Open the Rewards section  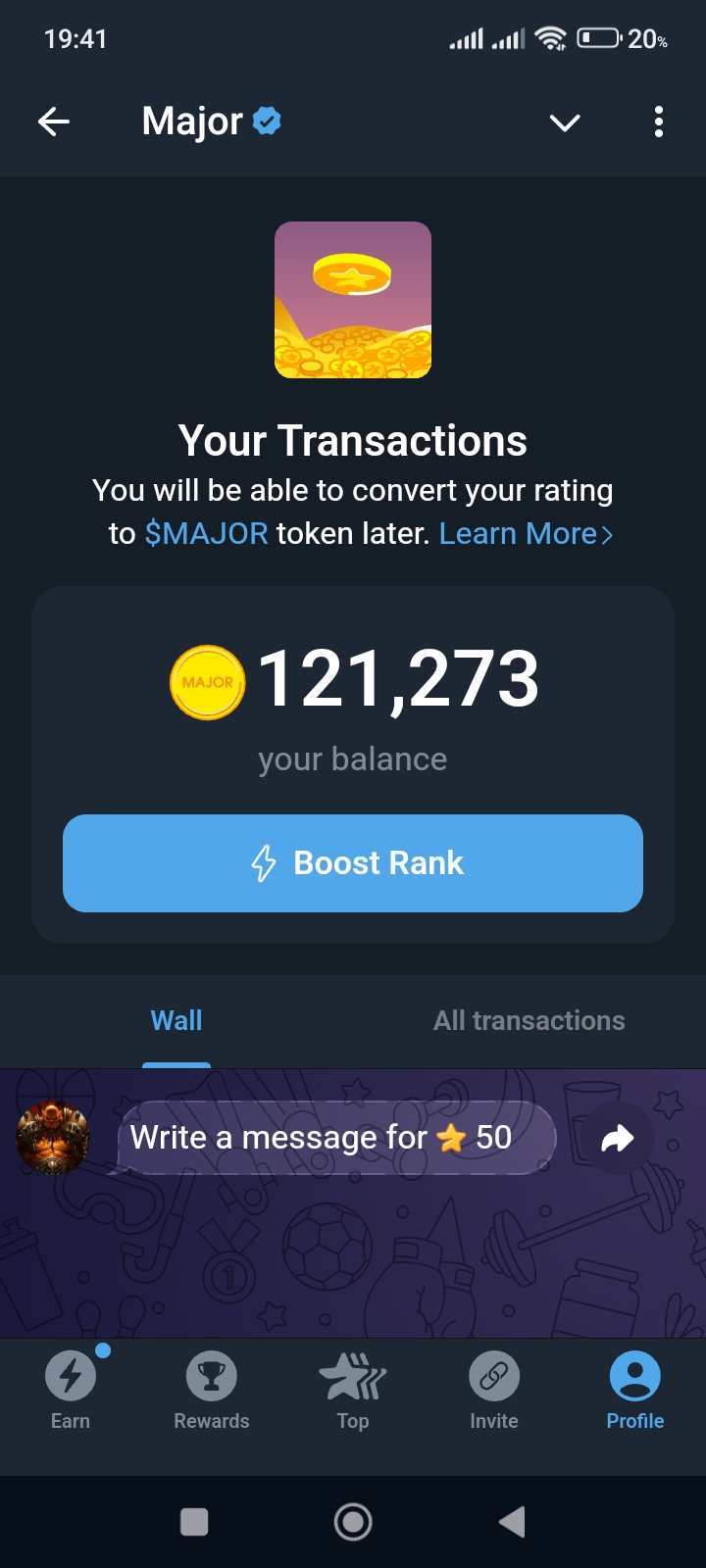click(x=212, y=1390)
